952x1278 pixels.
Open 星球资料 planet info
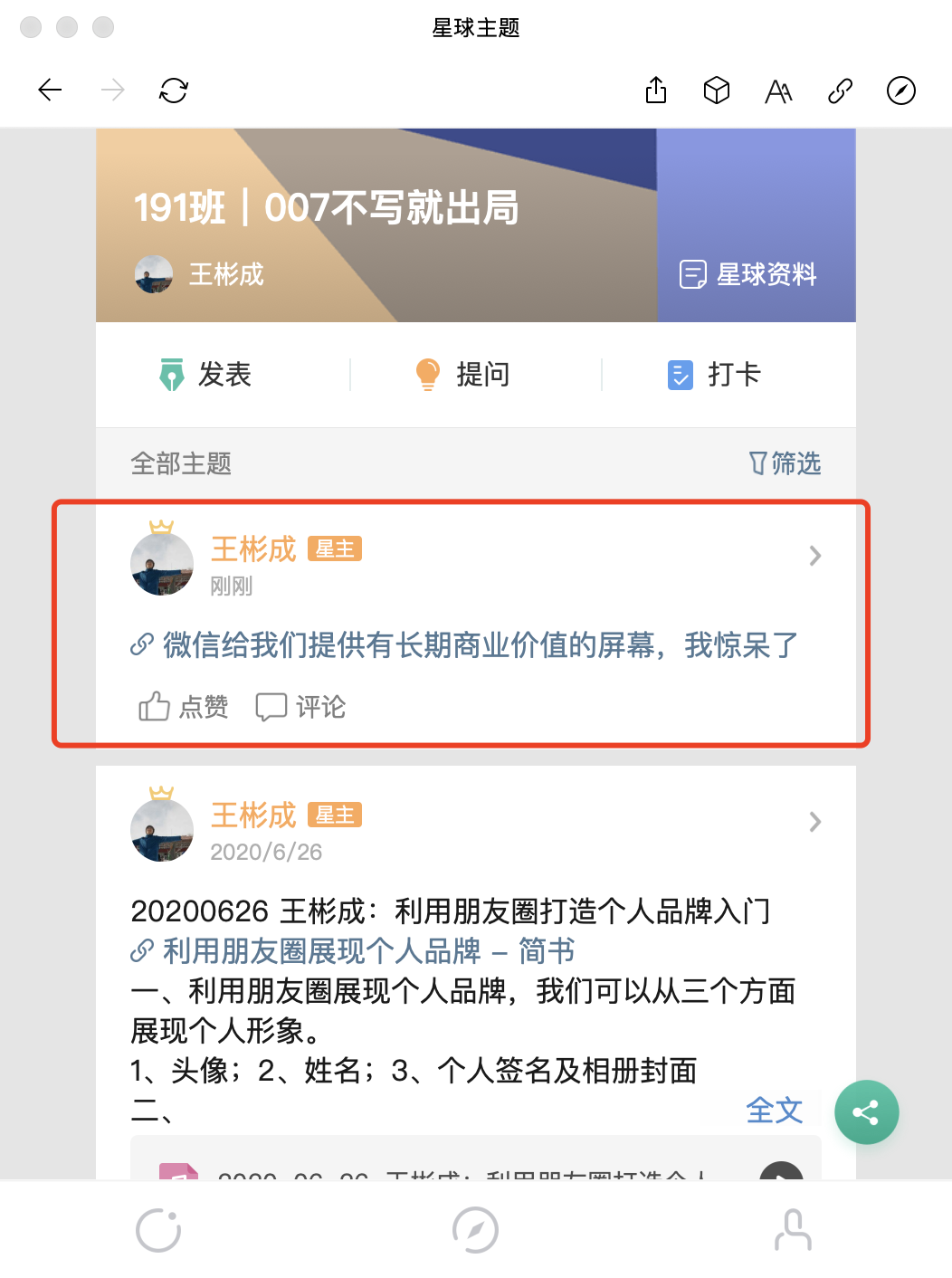tap(748, 274)
